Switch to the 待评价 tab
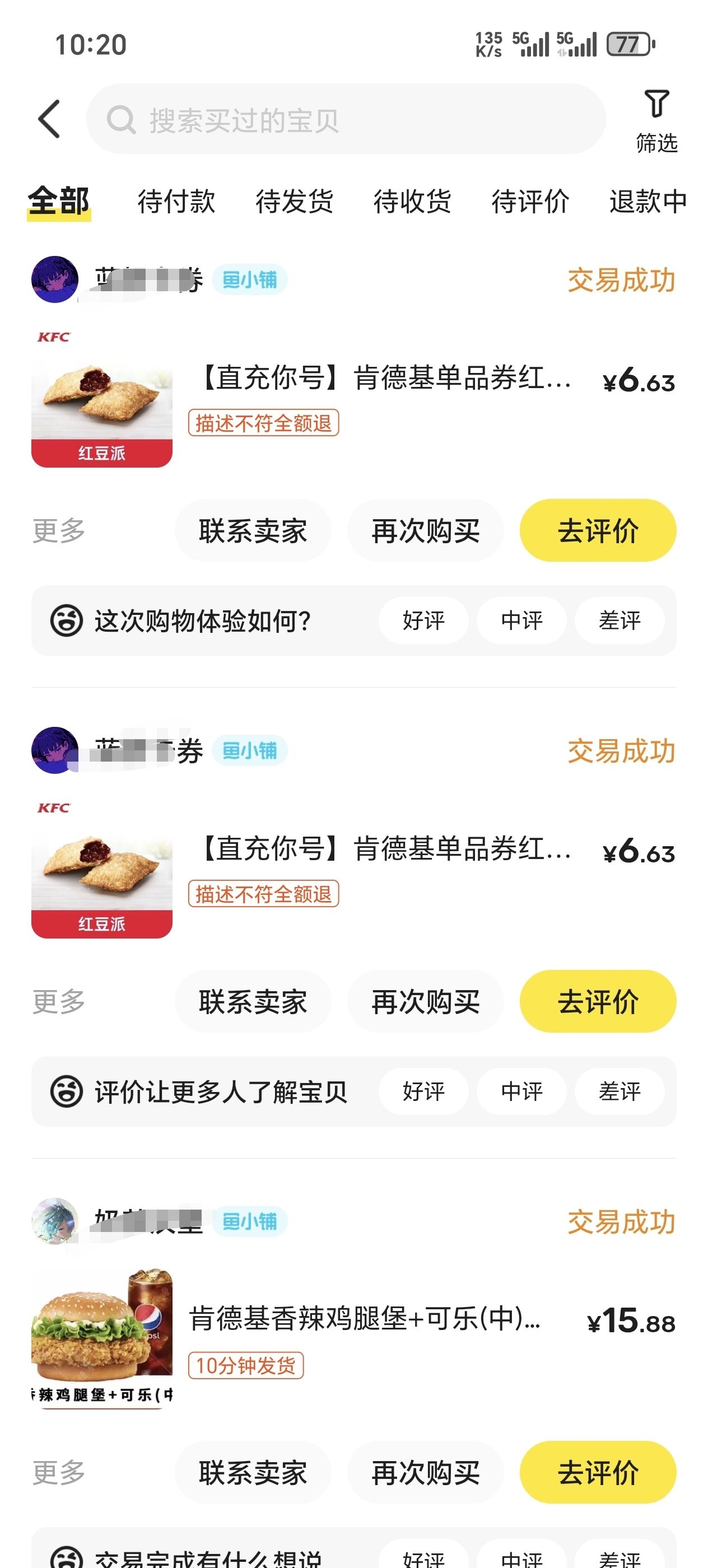The height and width of the screenshot is (1568, 708). click(530, 202)
